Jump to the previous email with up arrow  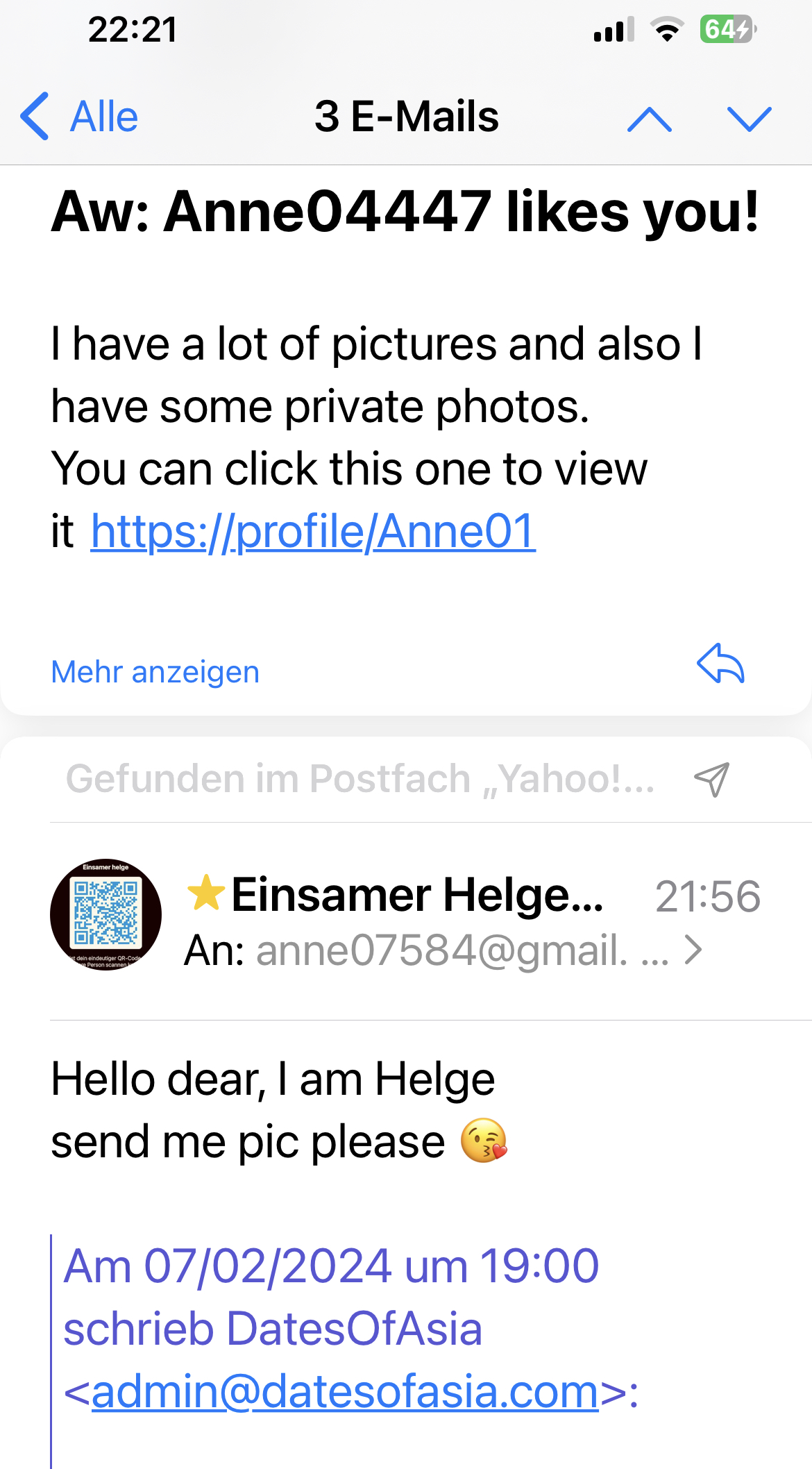(649, 119)
